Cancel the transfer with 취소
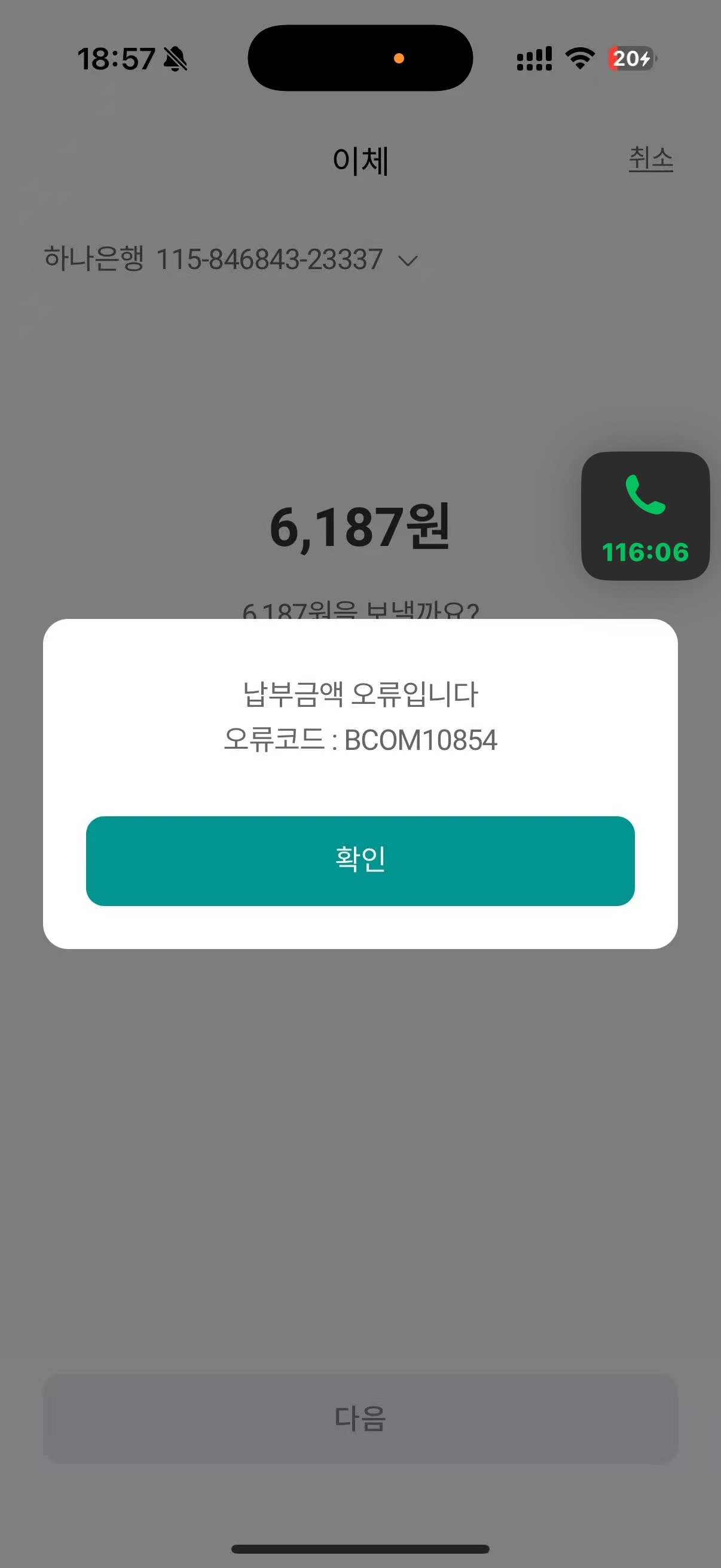This screenshot has width=721, height=1568. click(650, 158)
